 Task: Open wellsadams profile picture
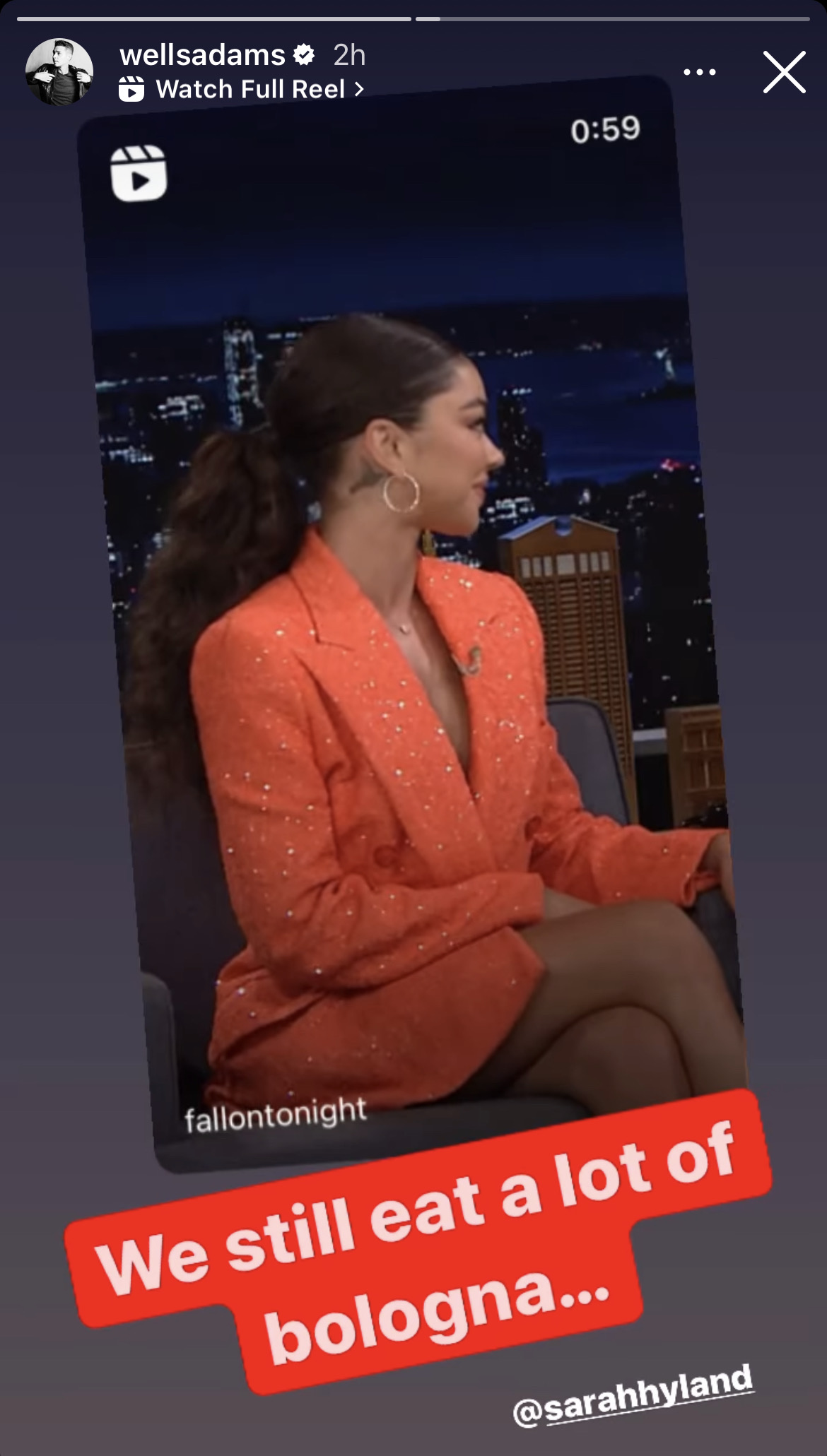tap(59, 72)
